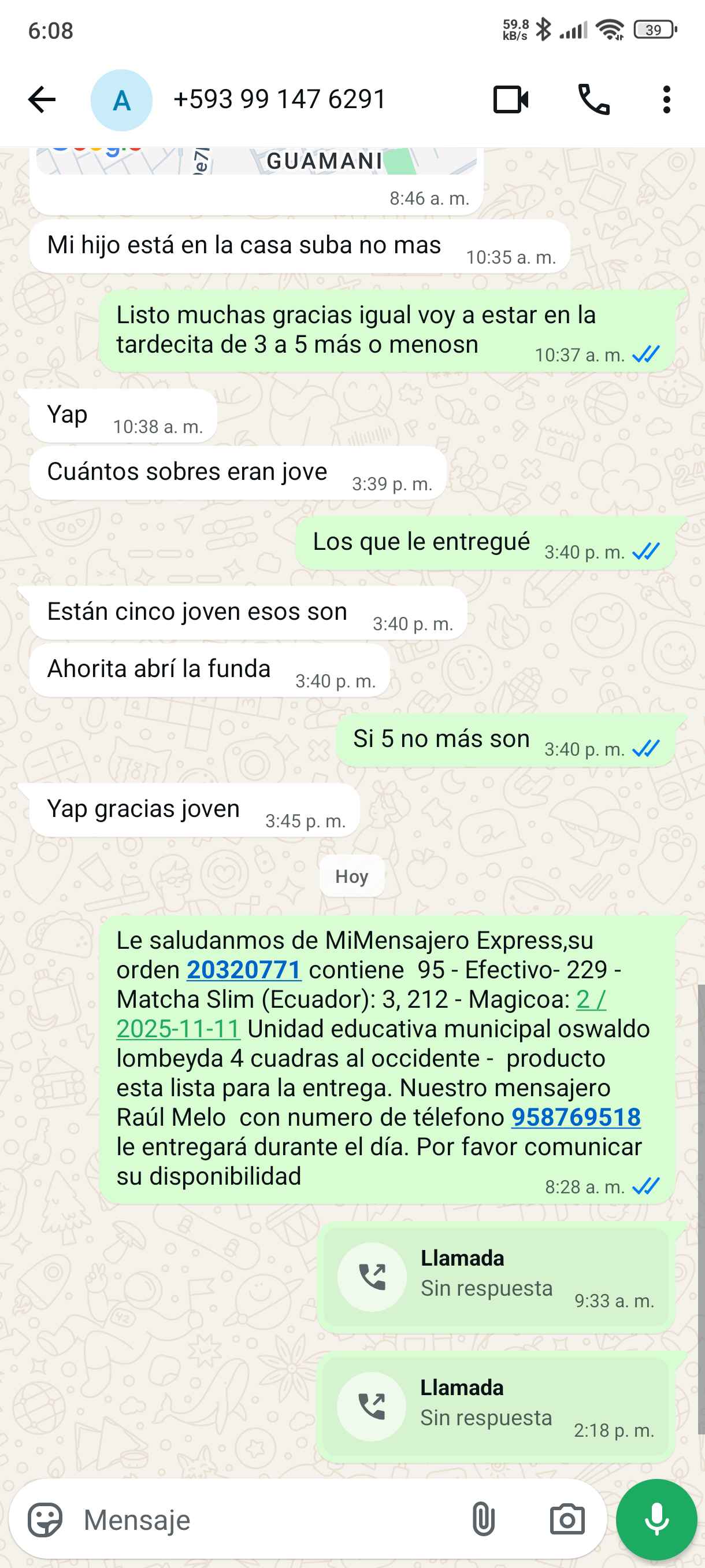
Task: Attach a file with the paperclip
Action: [483, 1520]
